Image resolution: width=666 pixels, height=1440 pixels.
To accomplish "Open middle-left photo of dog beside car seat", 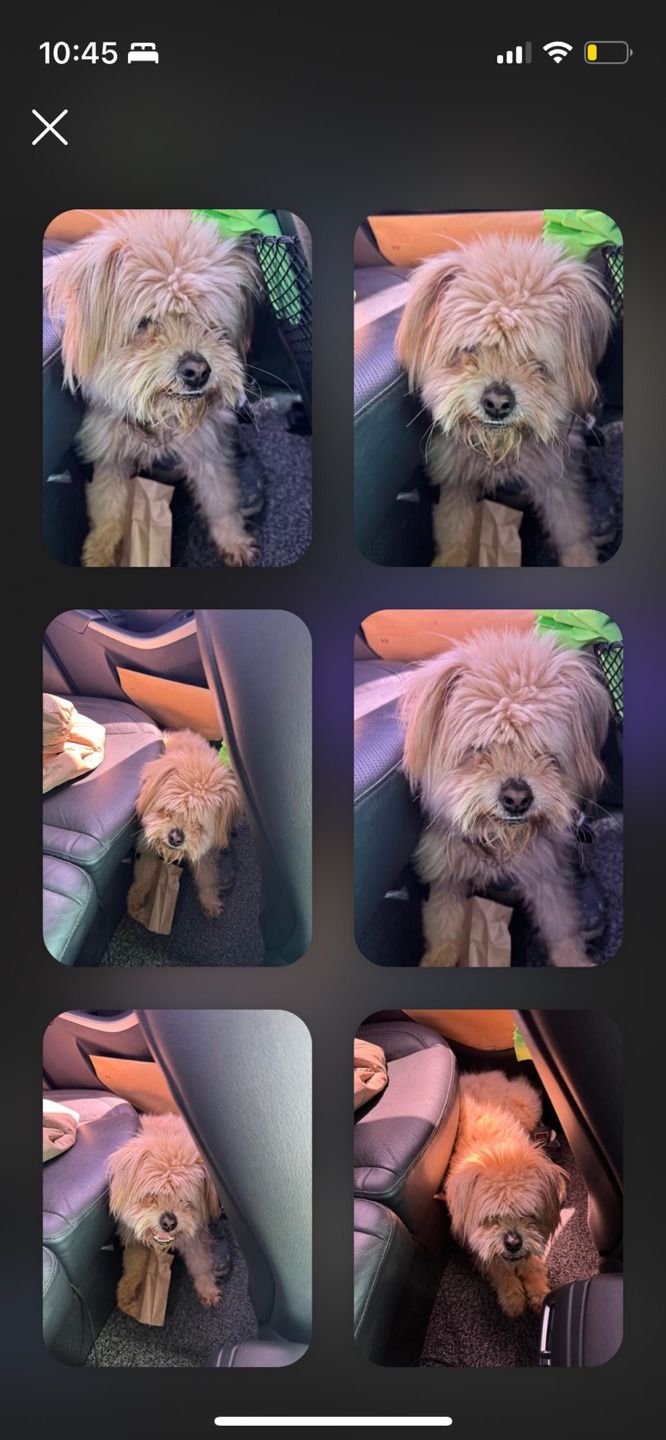I will (177, 788).
